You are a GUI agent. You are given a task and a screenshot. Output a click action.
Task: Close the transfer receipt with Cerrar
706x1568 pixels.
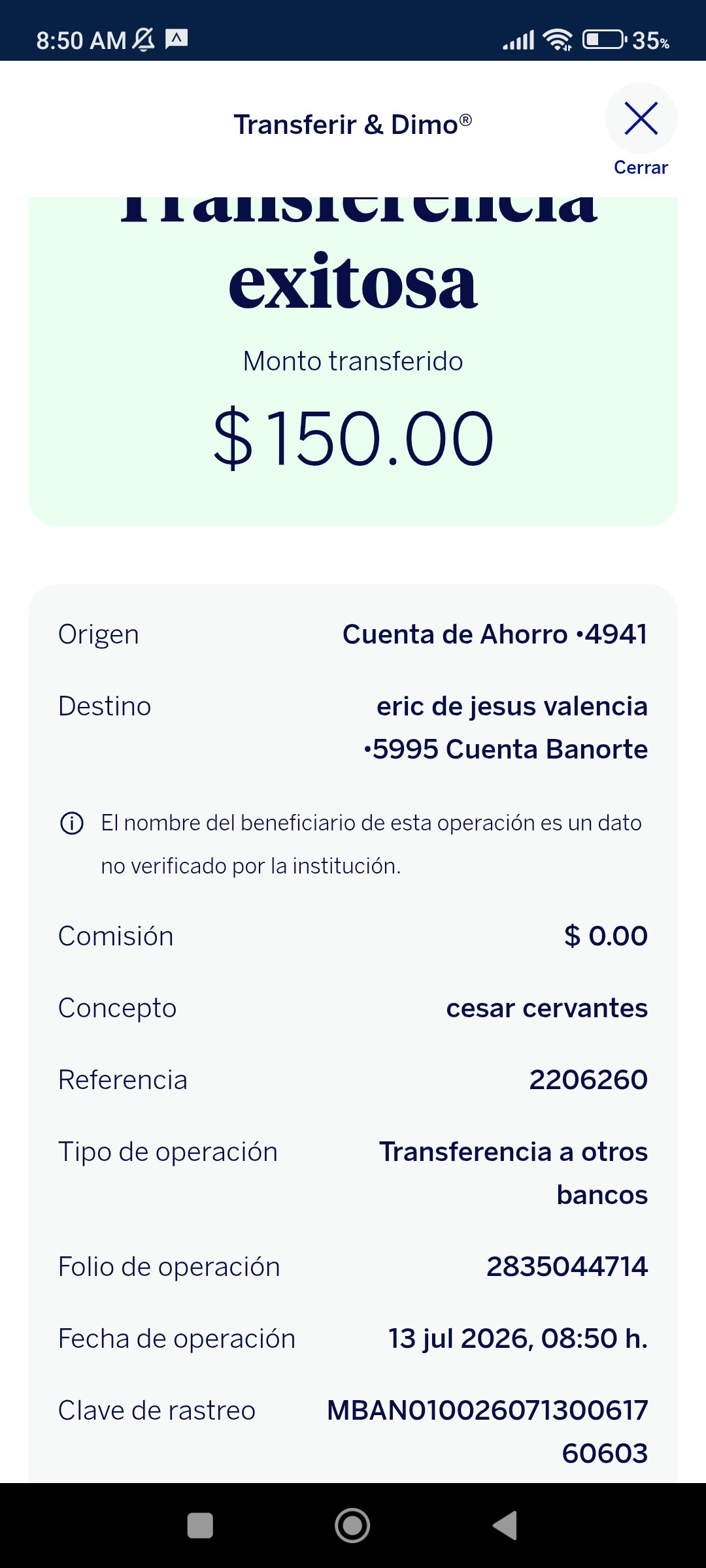click(641, 131)
